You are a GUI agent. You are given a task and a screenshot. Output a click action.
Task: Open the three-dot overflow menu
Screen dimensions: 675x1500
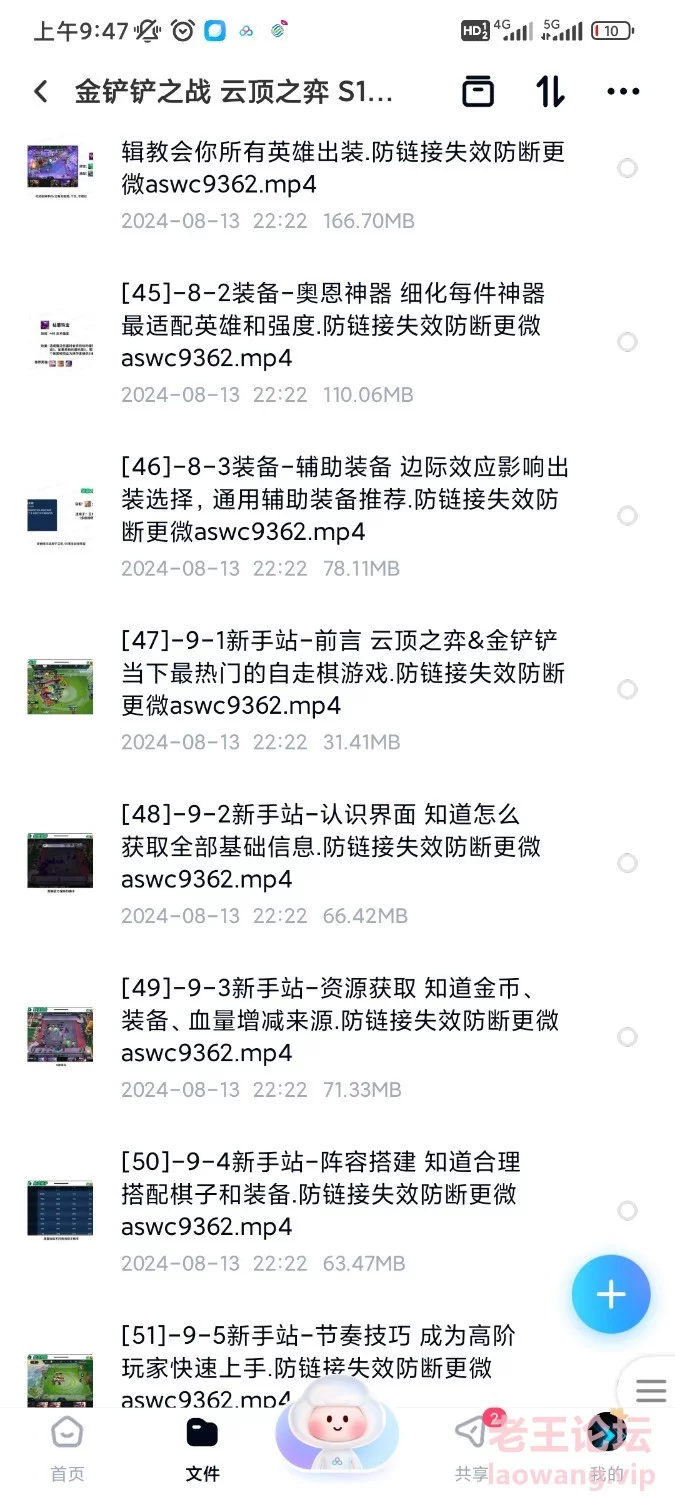[x=623, y=92]
